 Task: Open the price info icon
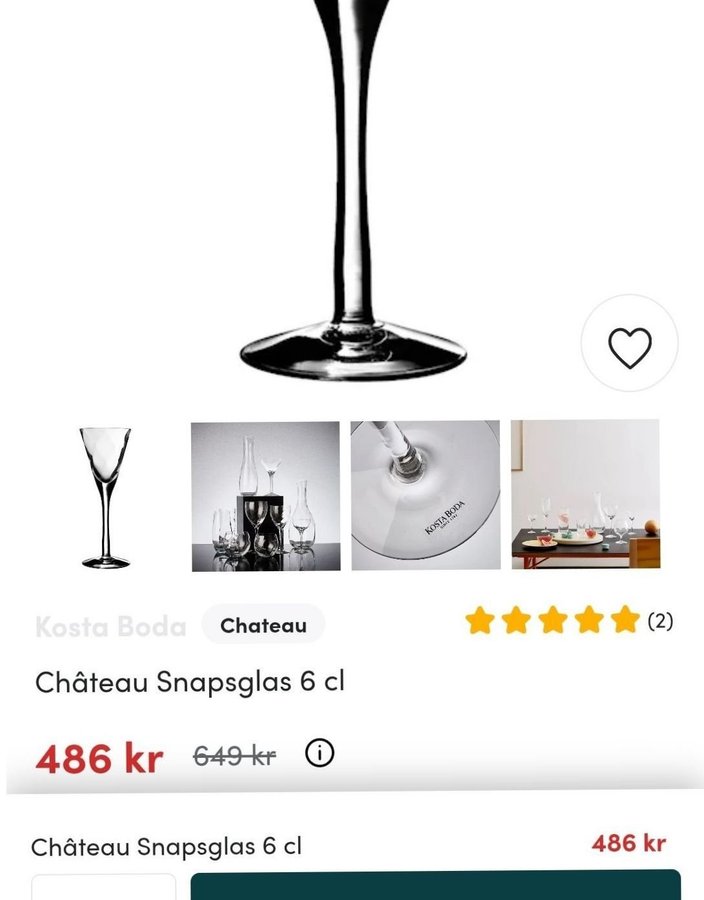(319, 754)
